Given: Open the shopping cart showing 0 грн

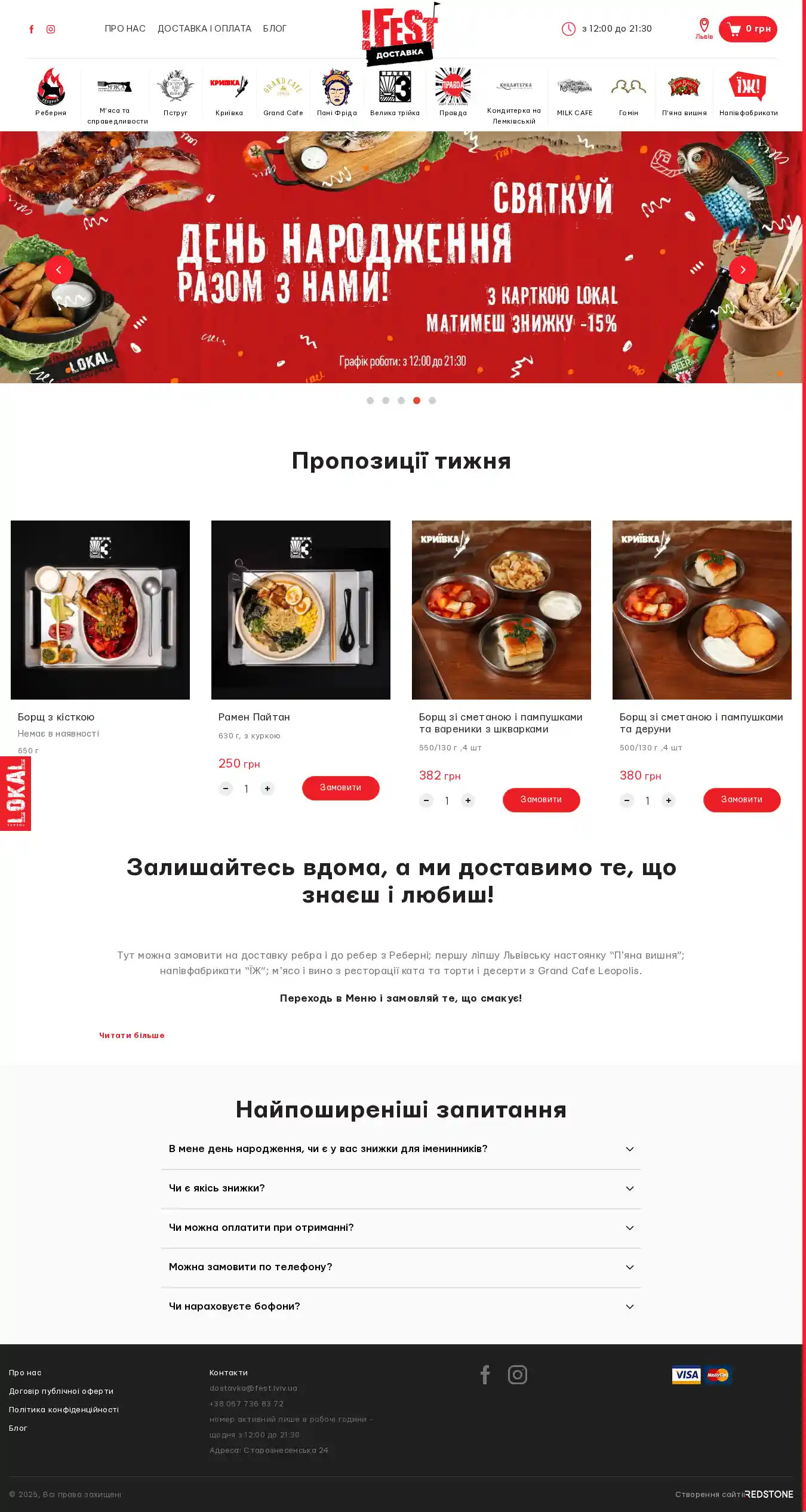Looking at the screenshot, I should point(747,29).
